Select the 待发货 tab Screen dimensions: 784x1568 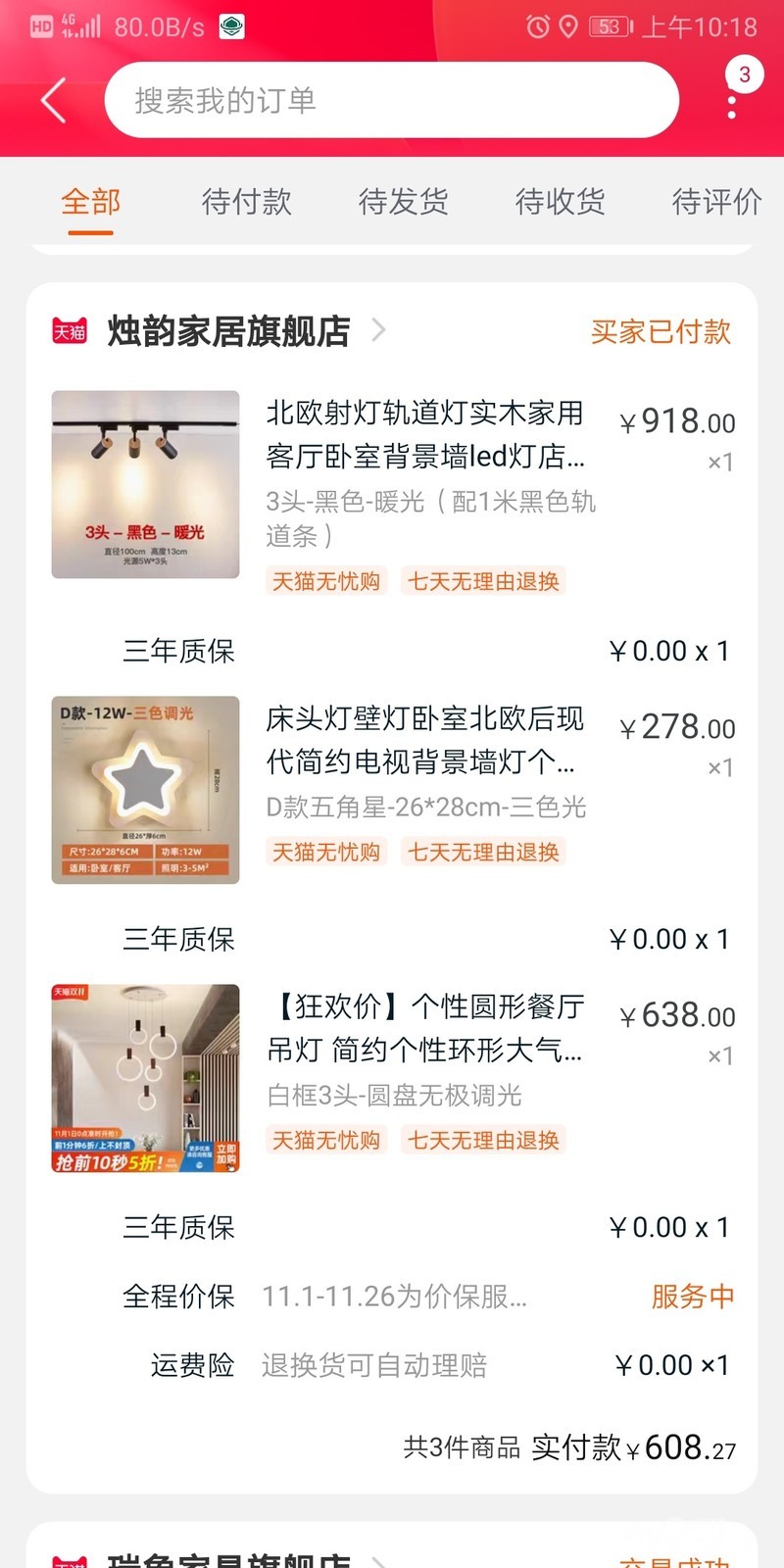pos(404,202)
